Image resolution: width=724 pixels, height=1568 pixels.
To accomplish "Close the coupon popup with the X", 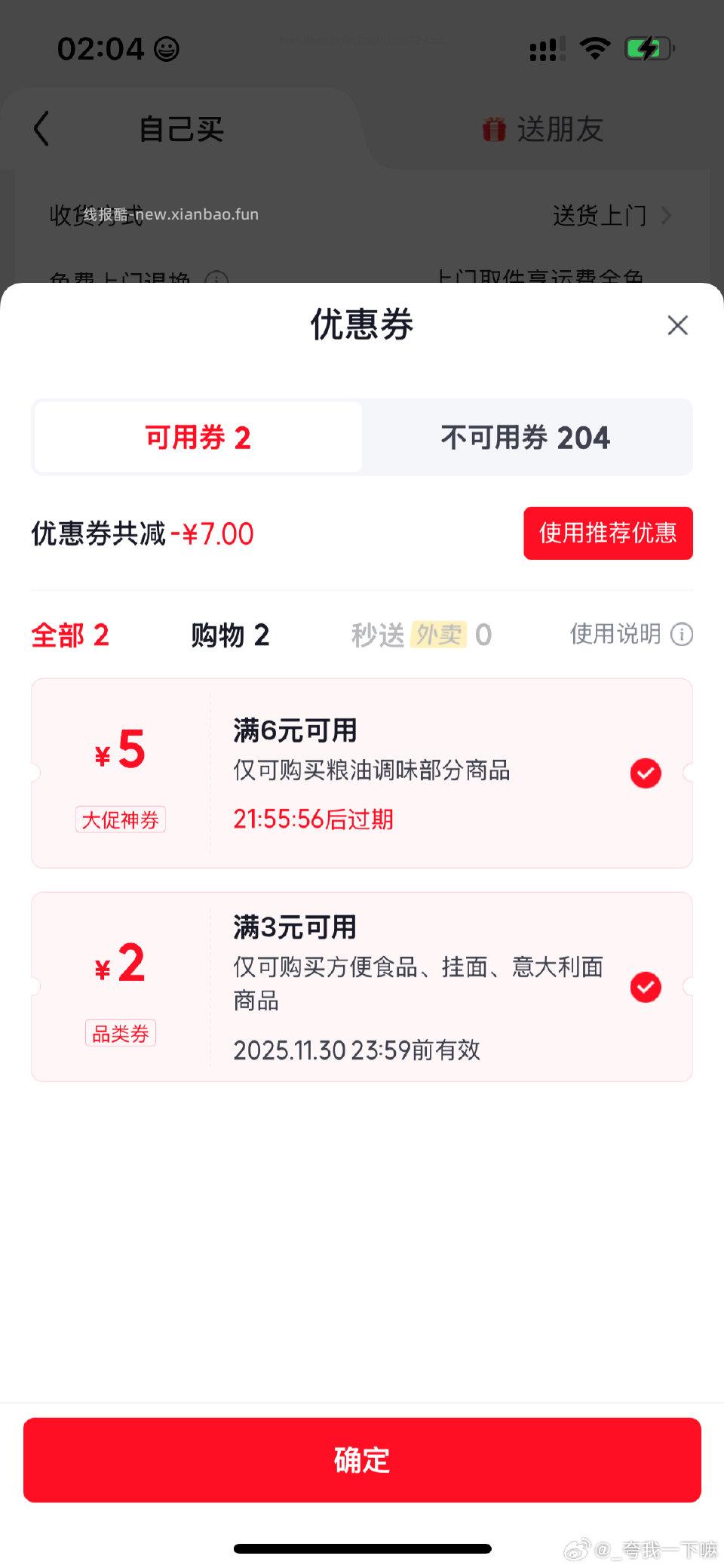I will 677,325.
